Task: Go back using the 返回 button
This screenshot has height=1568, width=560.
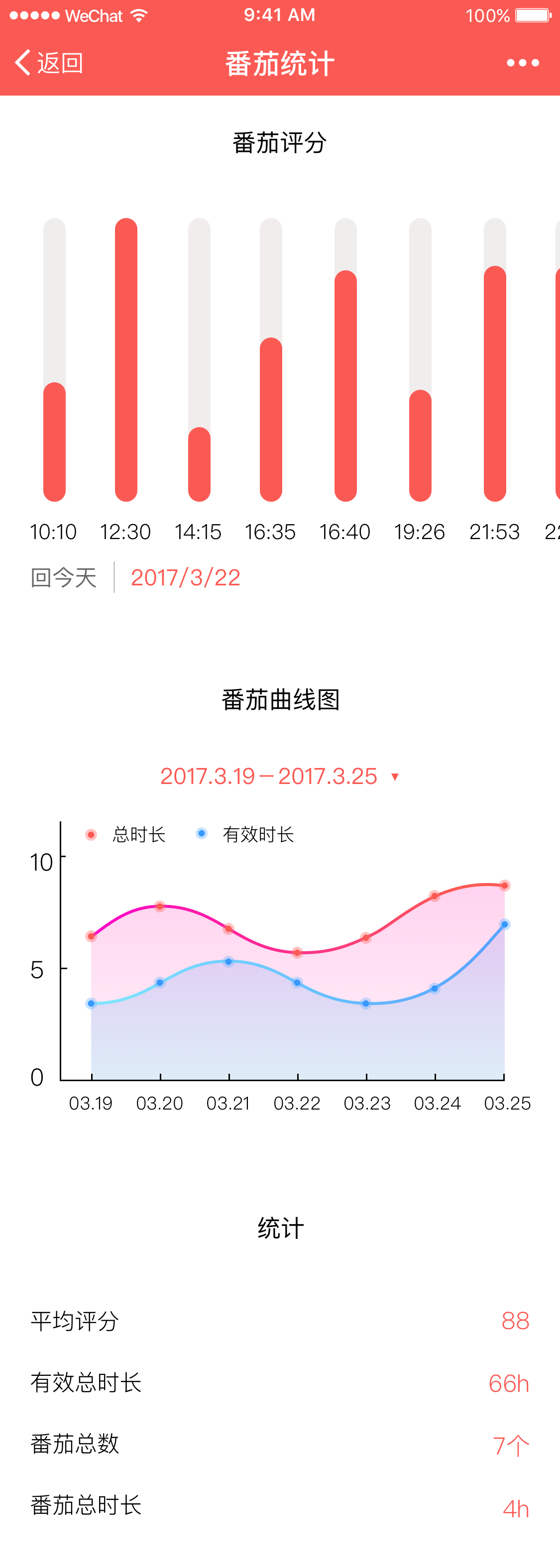Action: click(49, 63)
